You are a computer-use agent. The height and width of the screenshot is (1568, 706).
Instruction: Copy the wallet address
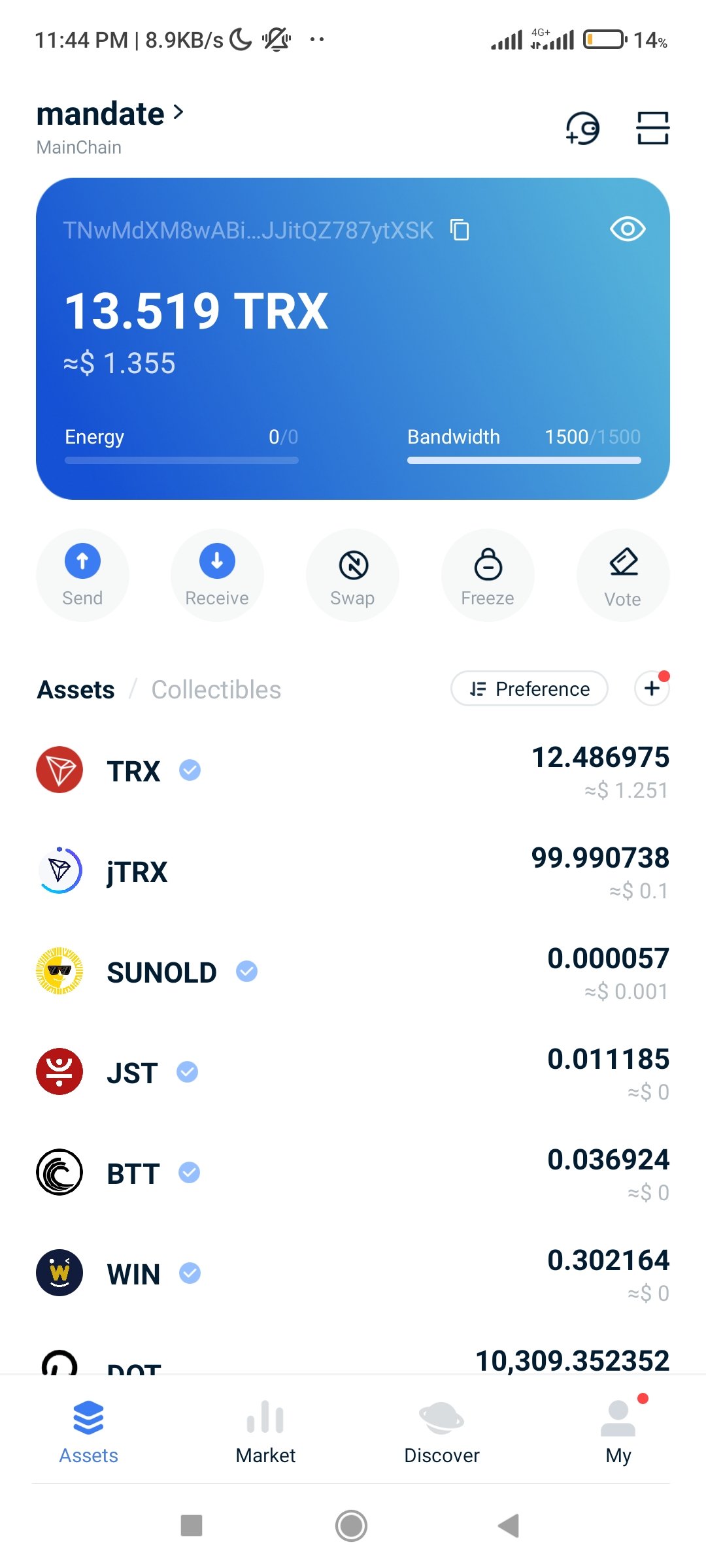coord(460,230)
